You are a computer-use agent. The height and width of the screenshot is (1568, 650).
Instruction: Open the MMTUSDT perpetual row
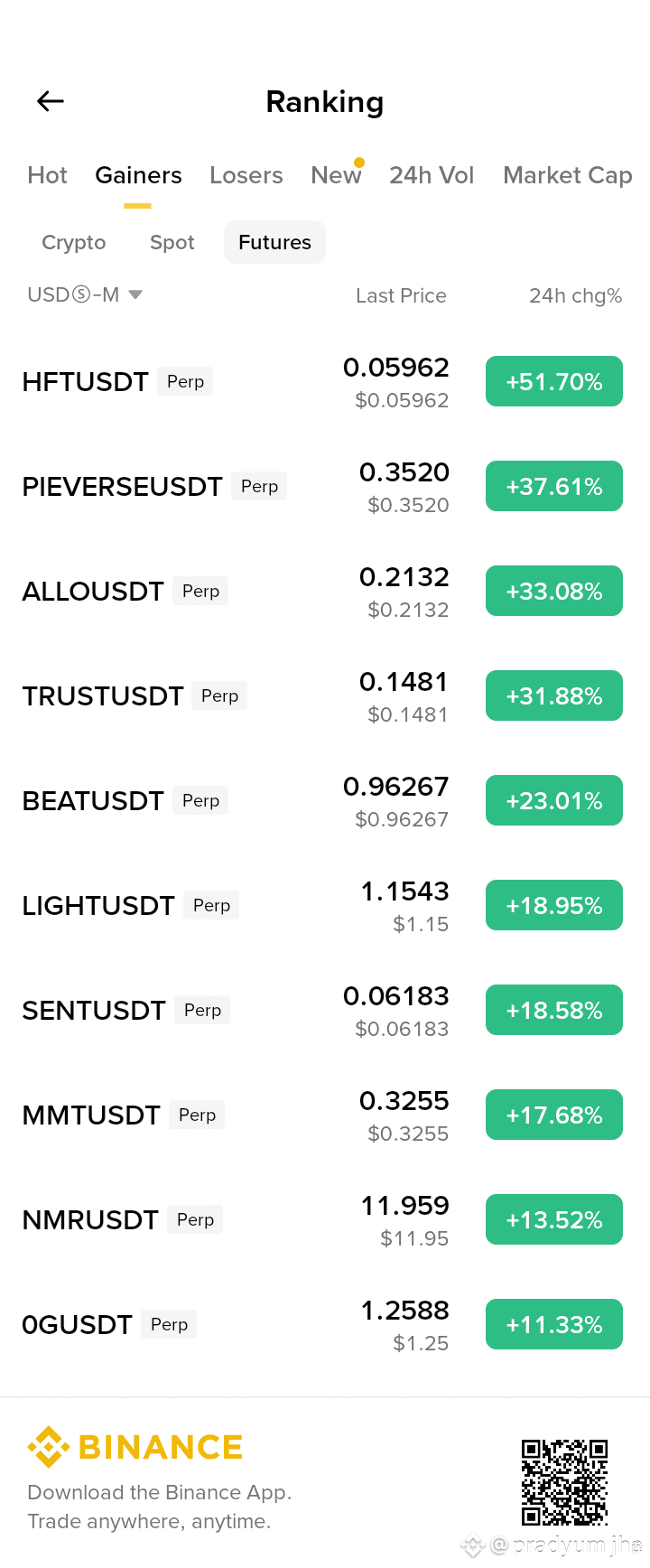pos(325,1115)
